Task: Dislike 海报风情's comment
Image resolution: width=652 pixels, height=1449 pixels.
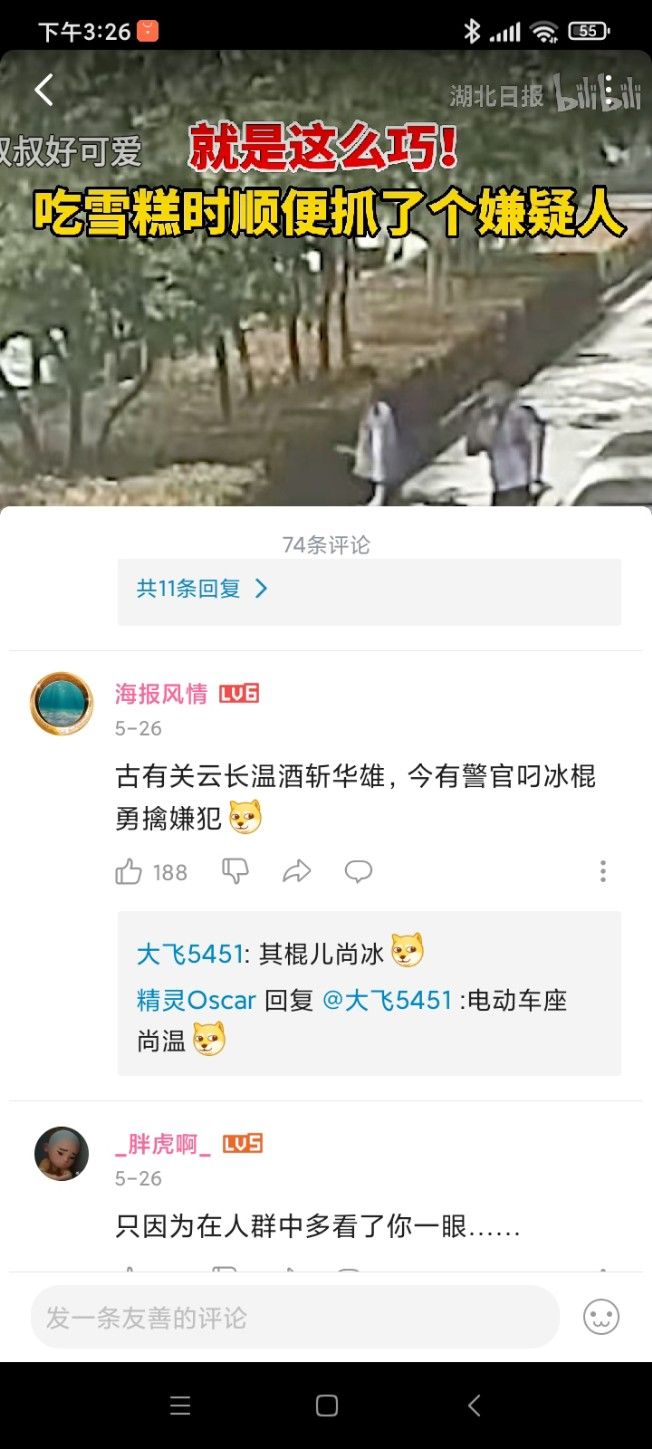Action: click(235, 871)
